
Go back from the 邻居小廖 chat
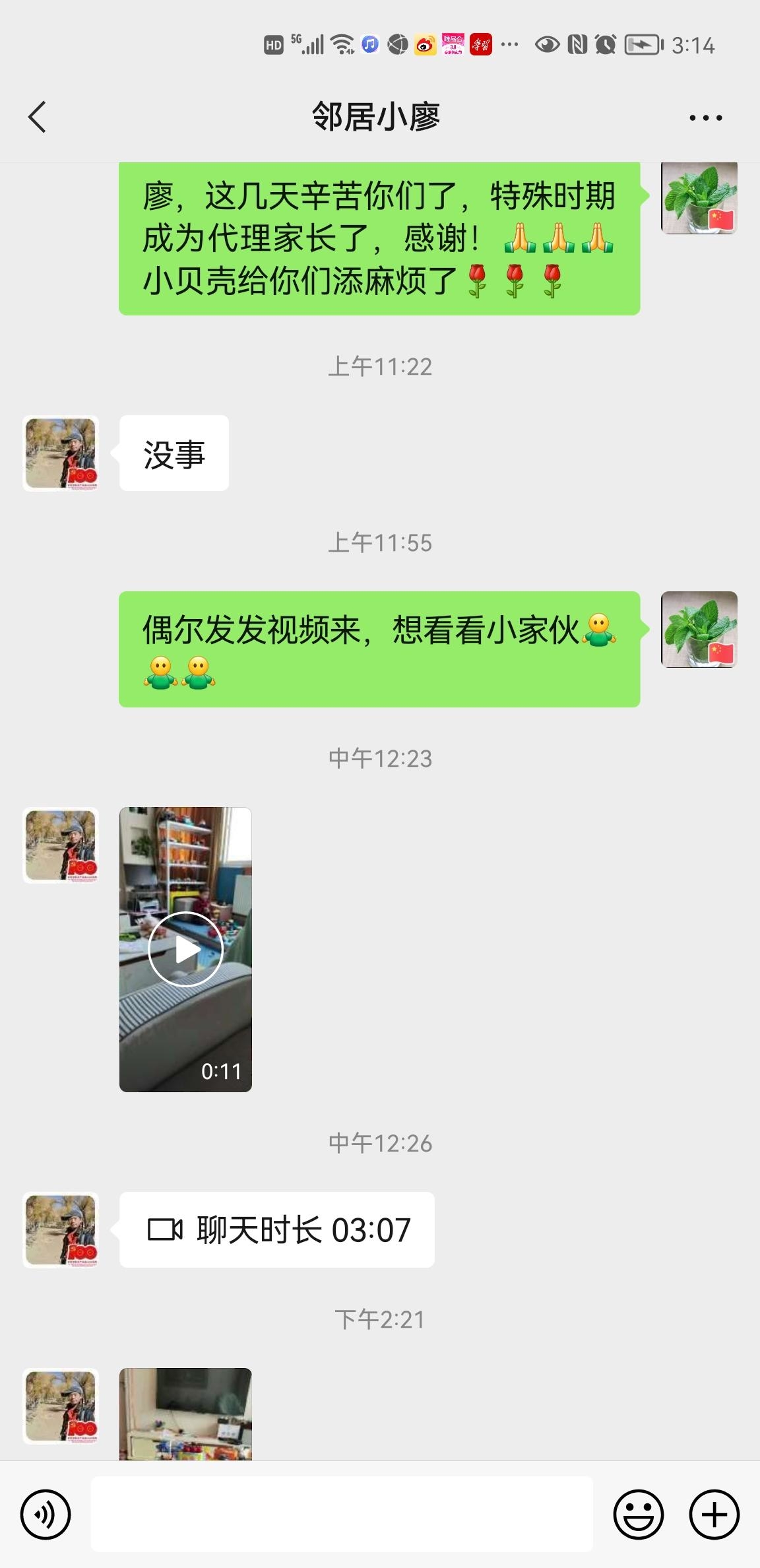(x=38, y=117)
